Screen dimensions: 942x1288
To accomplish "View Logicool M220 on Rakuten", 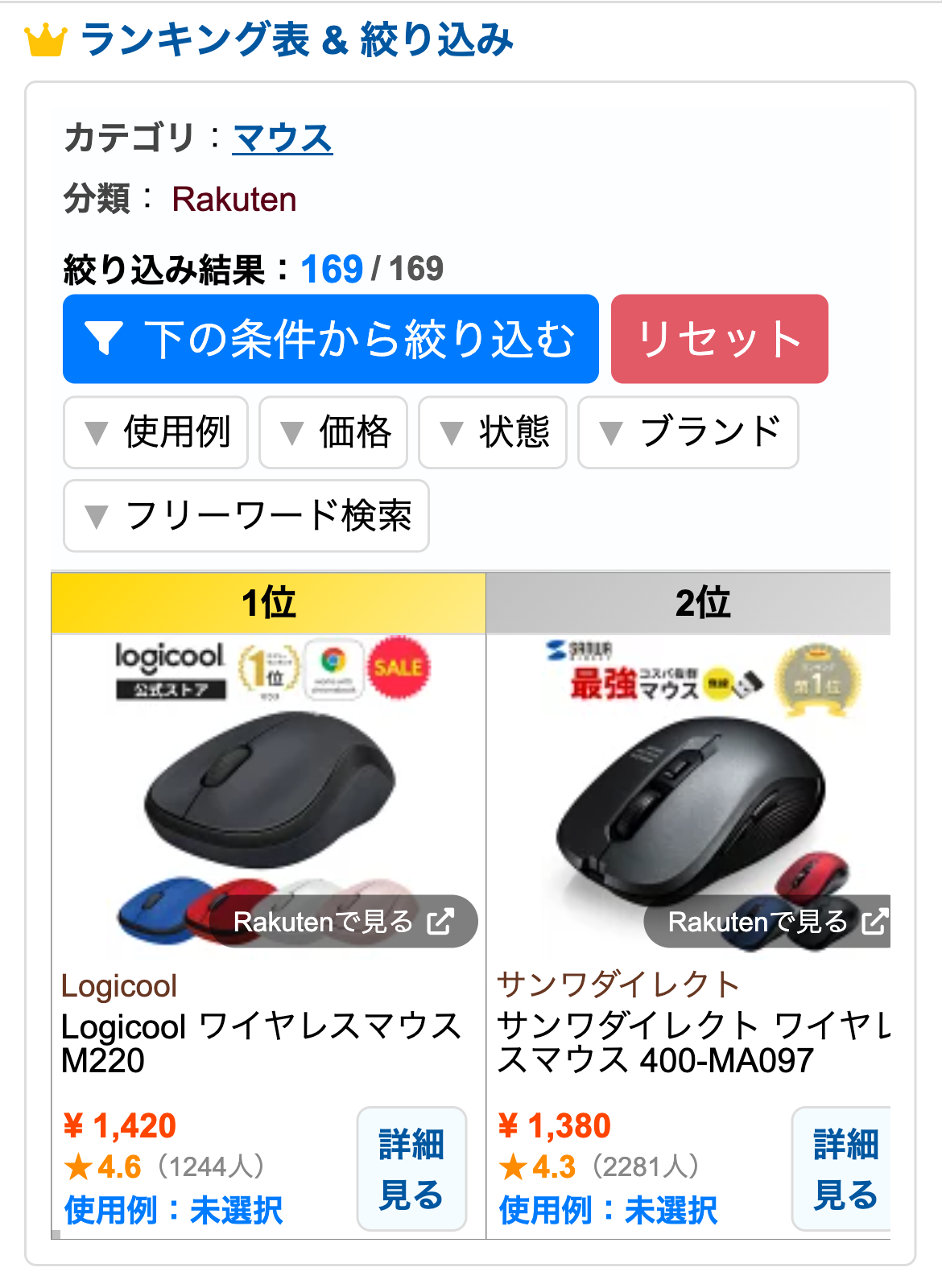I will 344,922.
